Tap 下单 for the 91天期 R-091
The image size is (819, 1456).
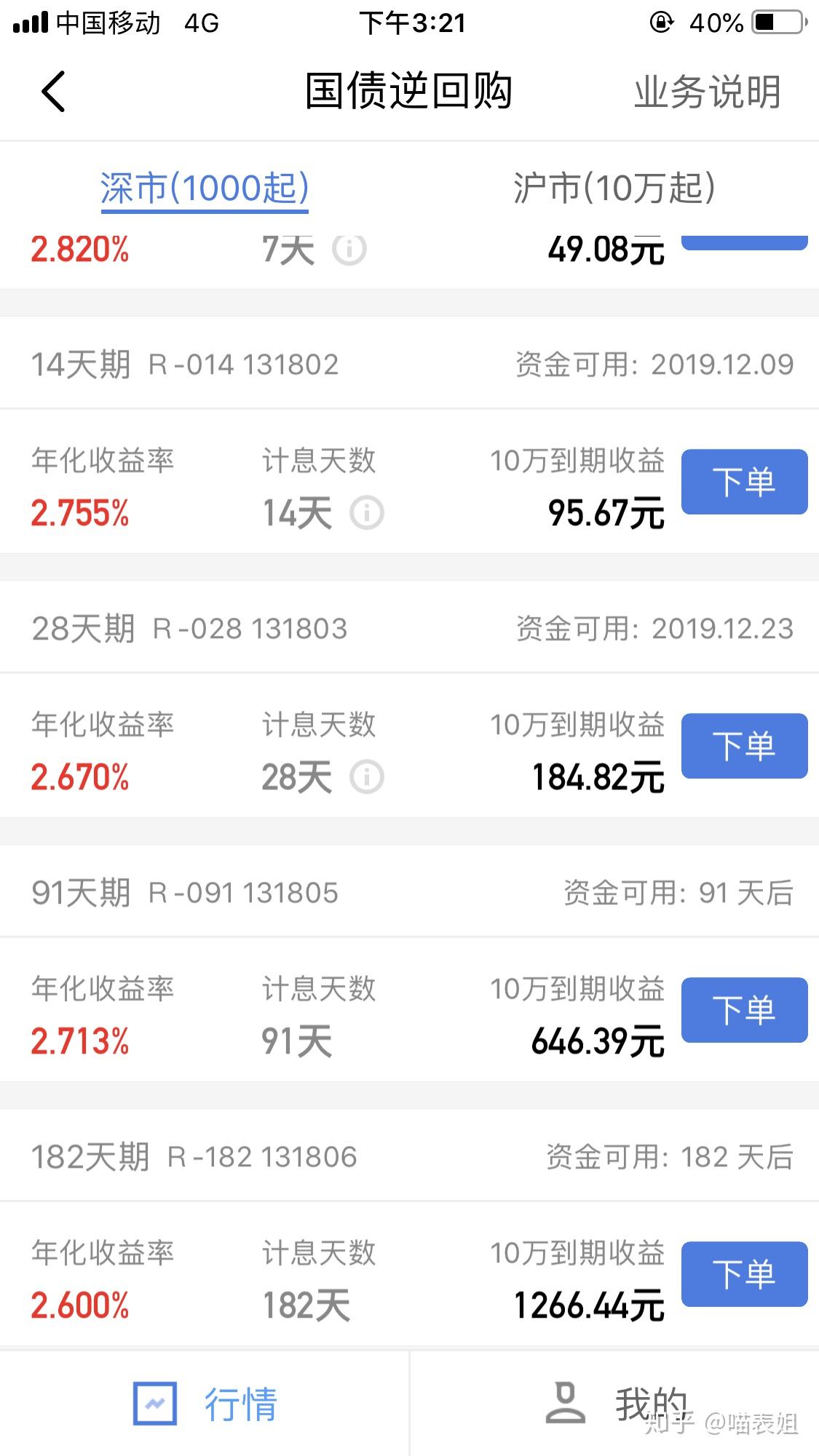[x=744, y=1010]
